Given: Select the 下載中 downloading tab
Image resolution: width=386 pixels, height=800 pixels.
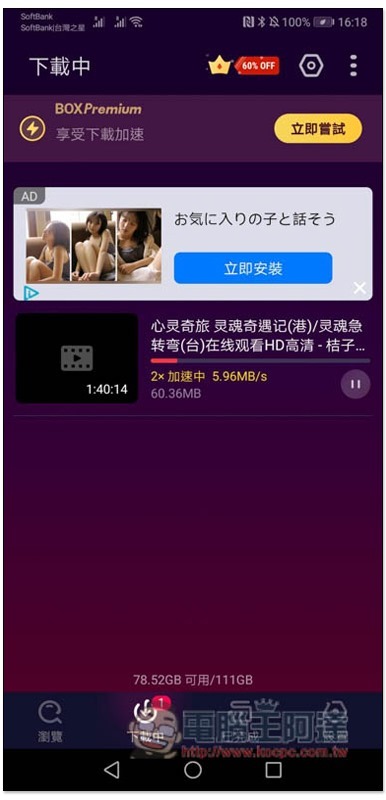Looking at the screenshot, I should [146, 720].
